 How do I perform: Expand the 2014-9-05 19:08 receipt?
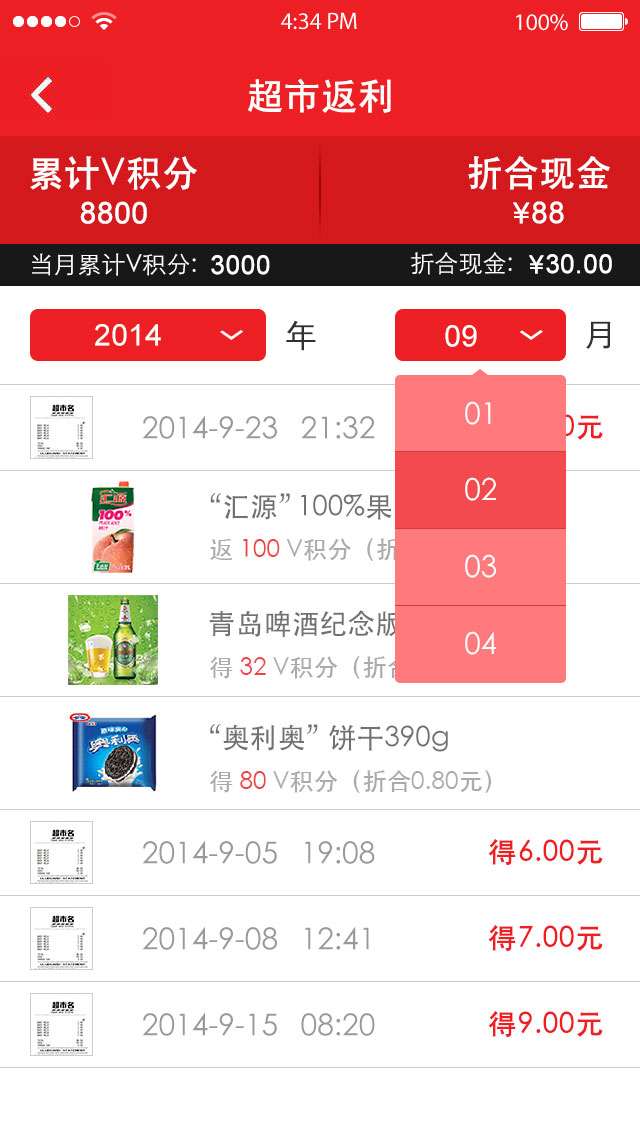click(320, 853)
